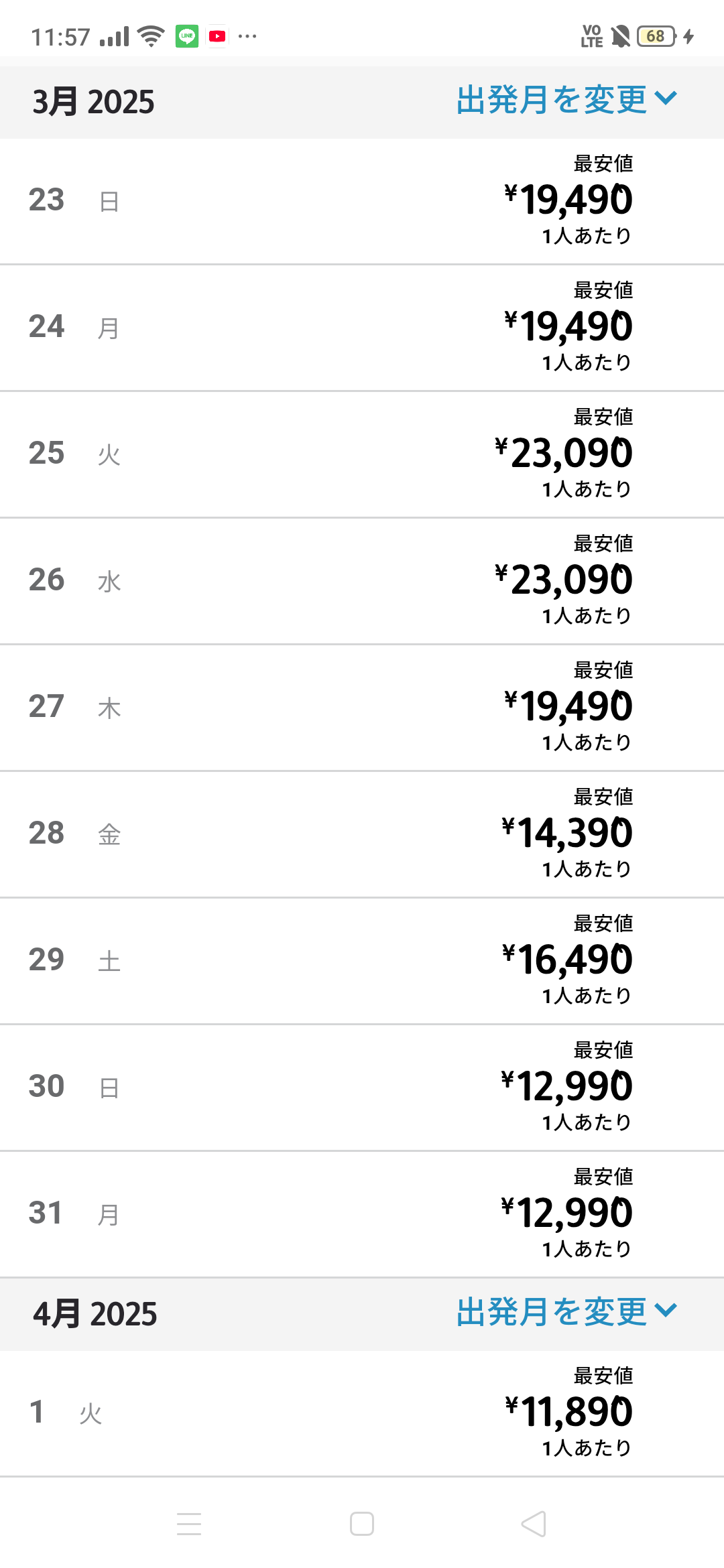Tap the system home button
This screenshot has width=724, height=1568.
point(362,1524)
